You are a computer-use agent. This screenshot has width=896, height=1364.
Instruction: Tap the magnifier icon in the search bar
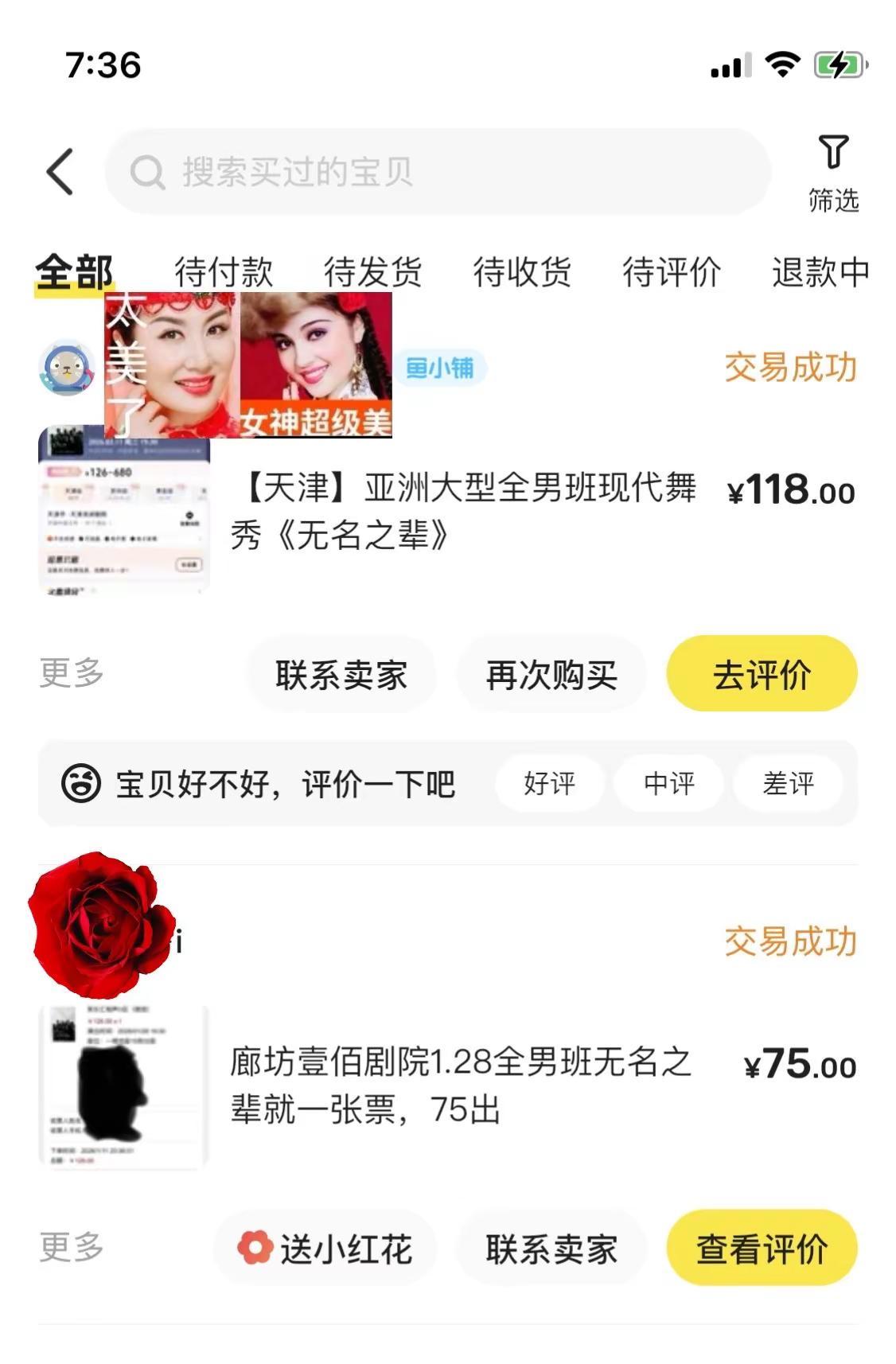click(147, 170)
